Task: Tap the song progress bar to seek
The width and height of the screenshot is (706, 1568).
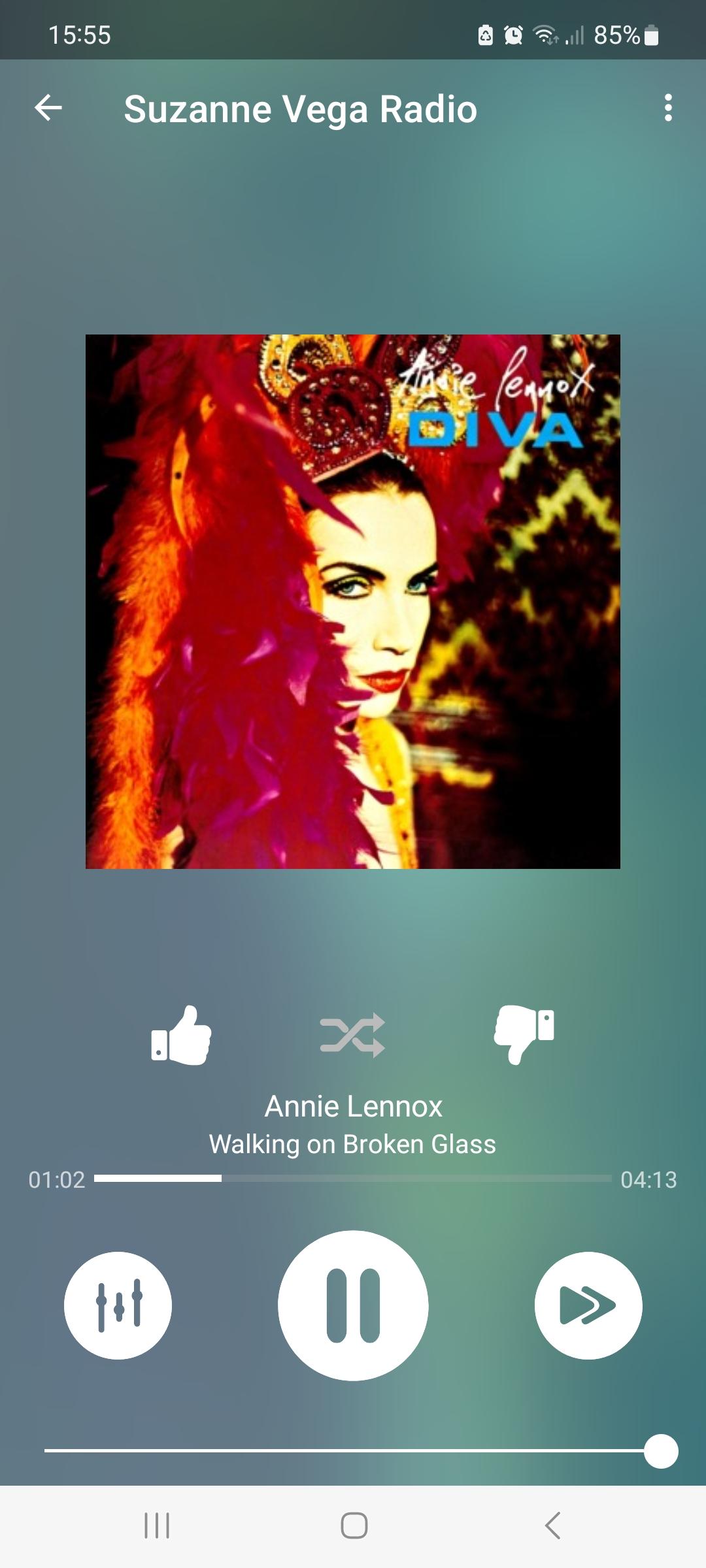Action: point(353,1179)
